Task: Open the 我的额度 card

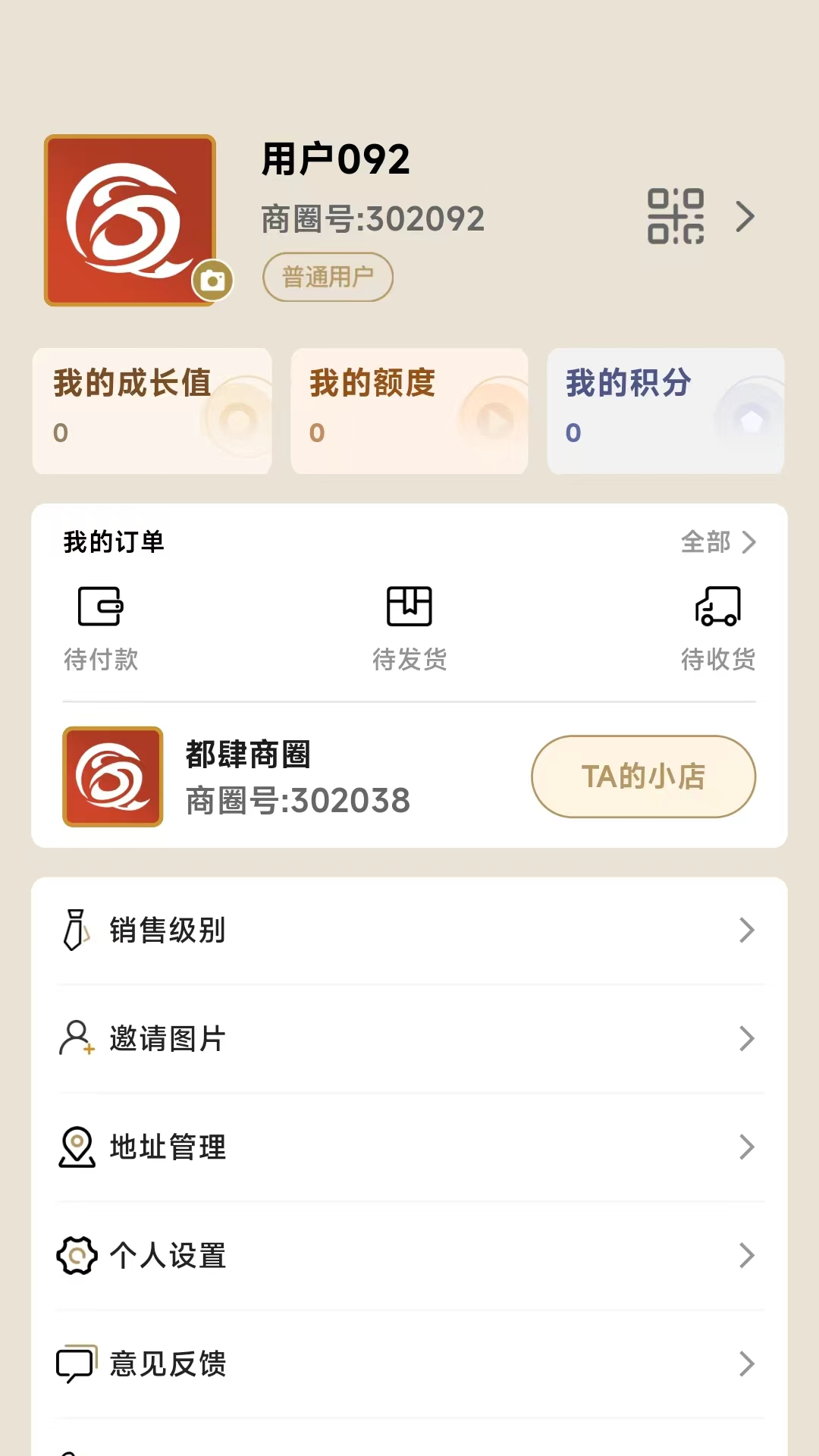Action: tap(409, 411)
